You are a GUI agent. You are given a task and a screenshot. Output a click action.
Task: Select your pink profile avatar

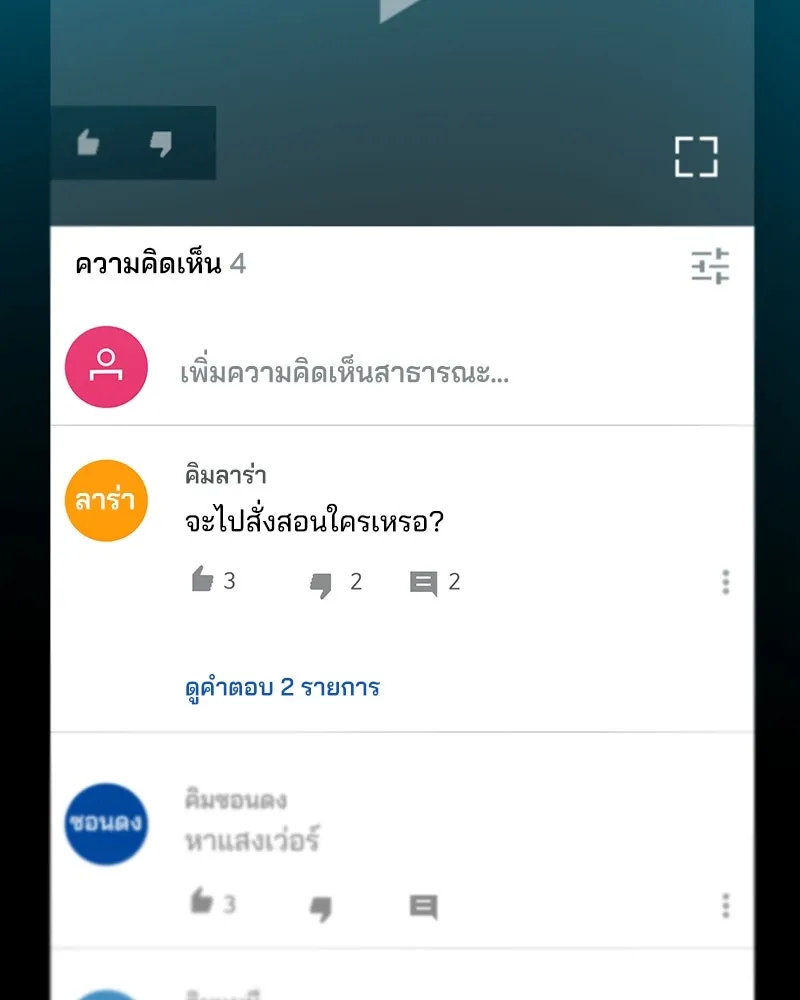pyautogui.click(x=106, y=367)
